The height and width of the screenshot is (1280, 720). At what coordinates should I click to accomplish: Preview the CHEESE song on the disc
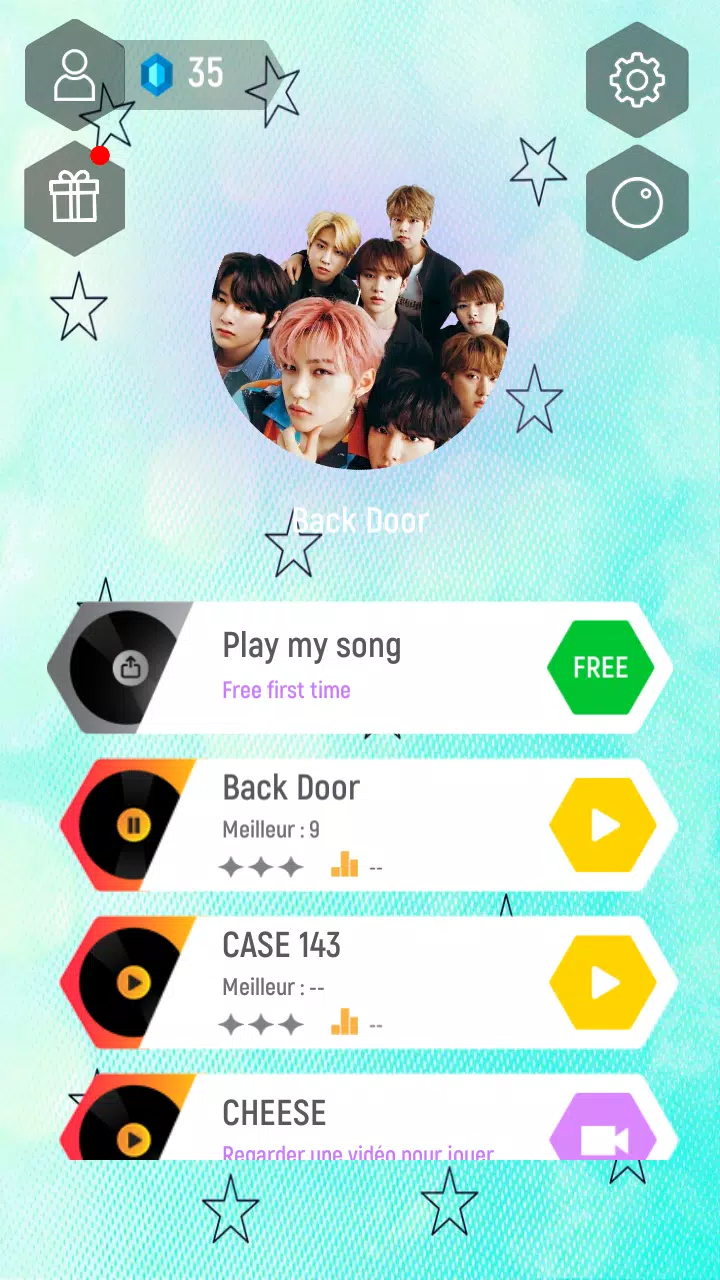[133, 1138]
